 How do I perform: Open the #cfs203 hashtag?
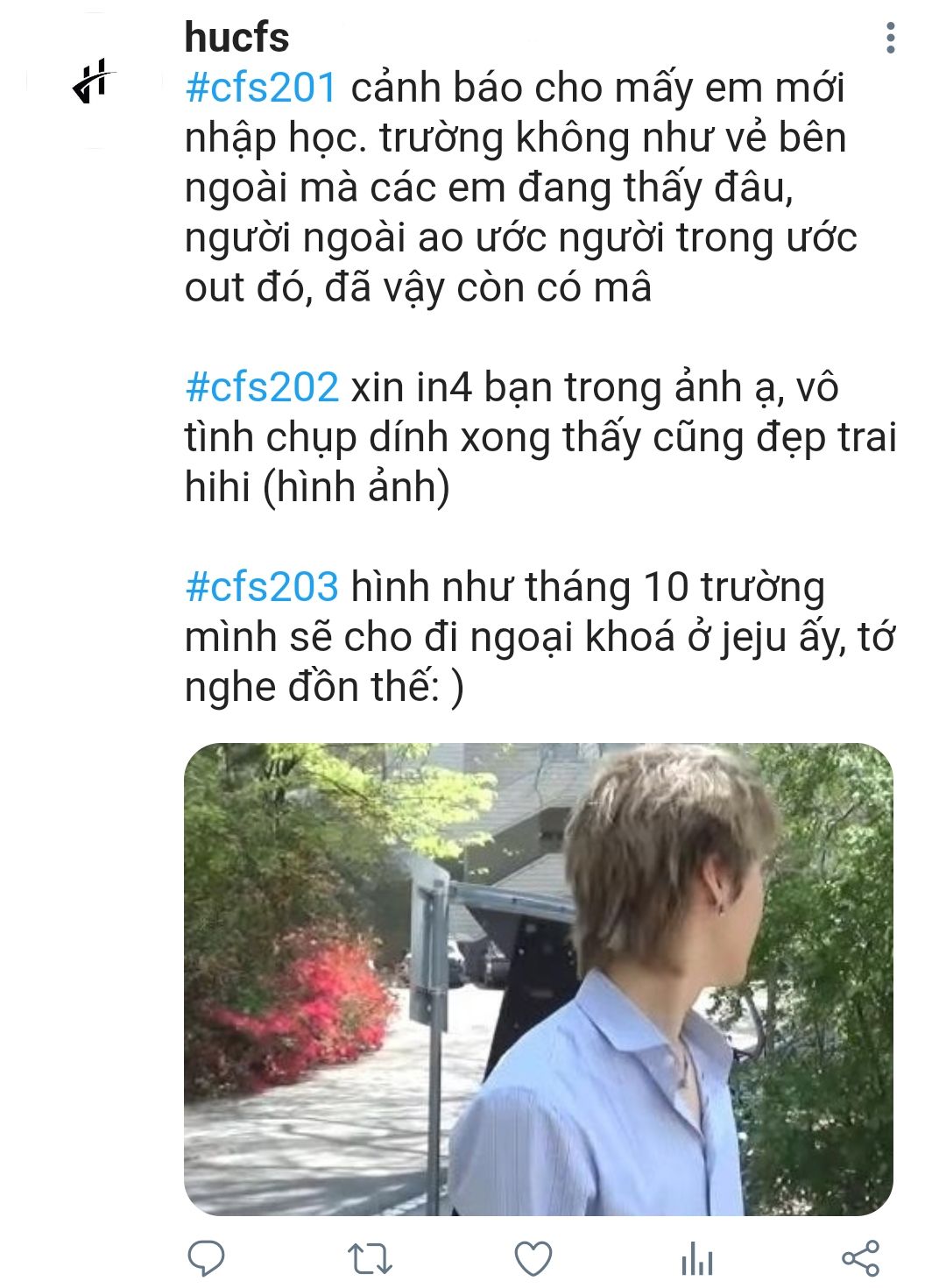(x=262, y=586)
